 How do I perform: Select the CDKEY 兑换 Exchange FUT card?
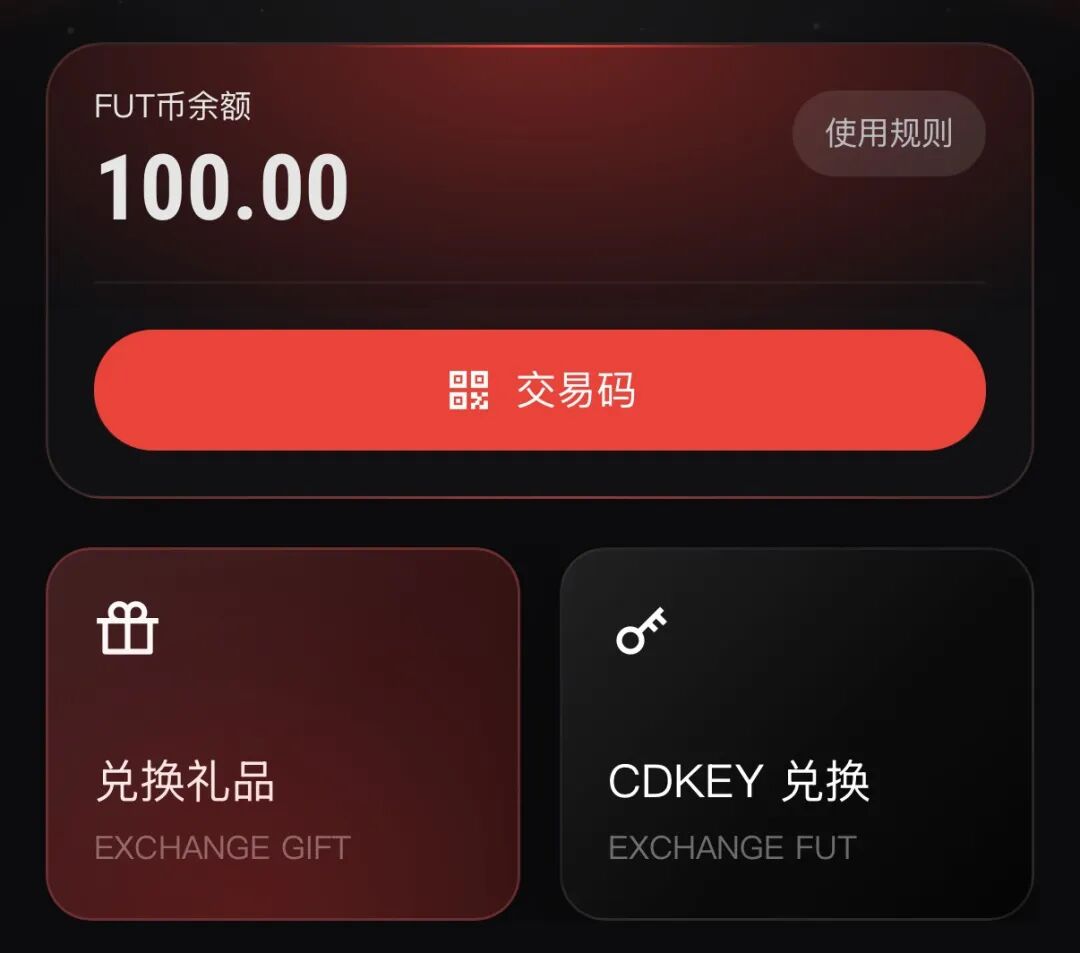pyautogui.click(x=796, y=733)
